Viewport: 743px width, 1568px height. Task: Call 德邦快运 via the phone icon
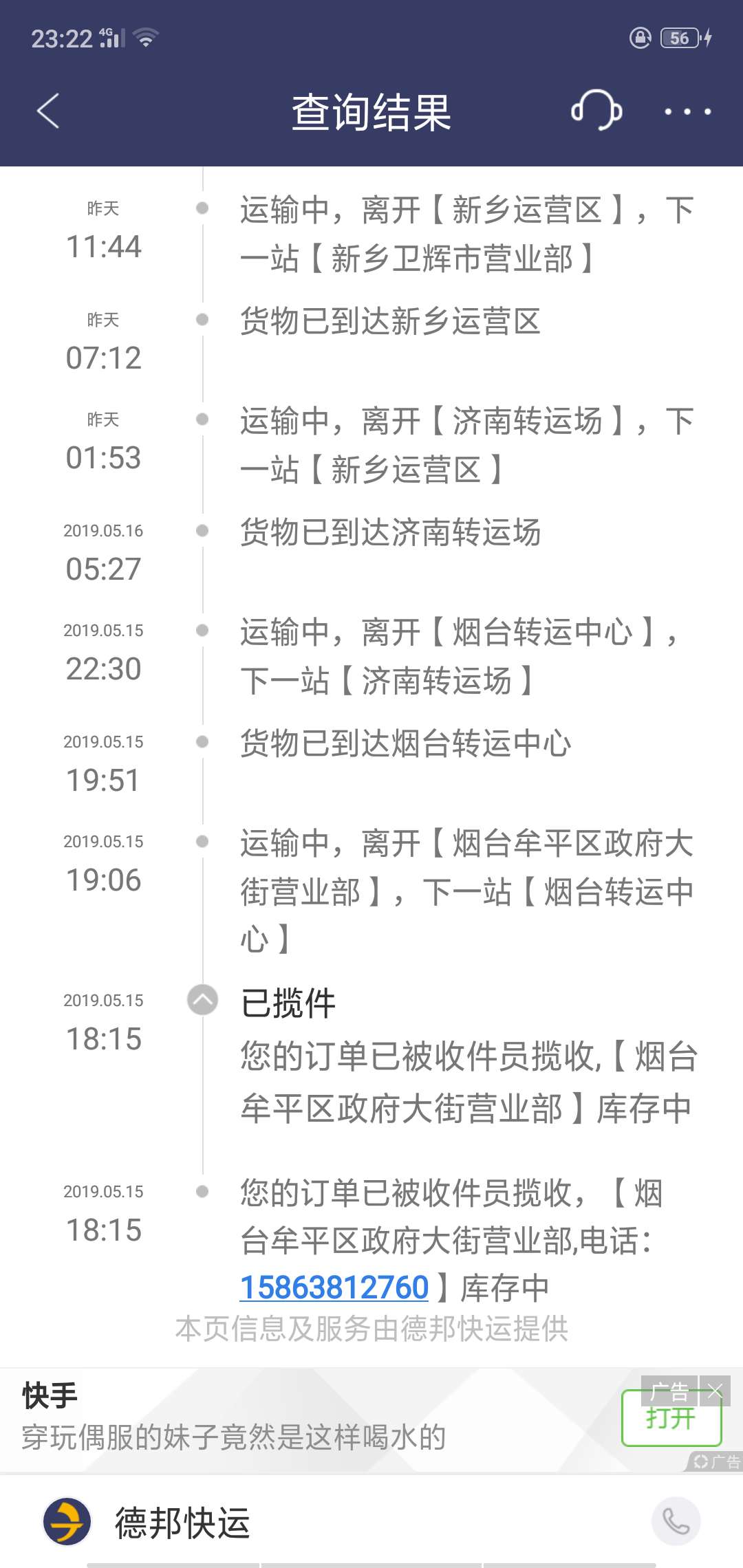676,1521
